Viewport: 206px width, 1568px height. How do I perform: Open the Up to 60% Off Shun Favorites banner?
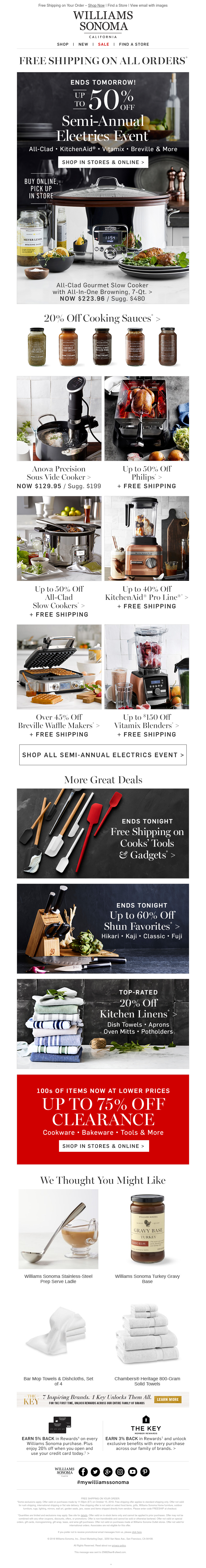(103, 928)
